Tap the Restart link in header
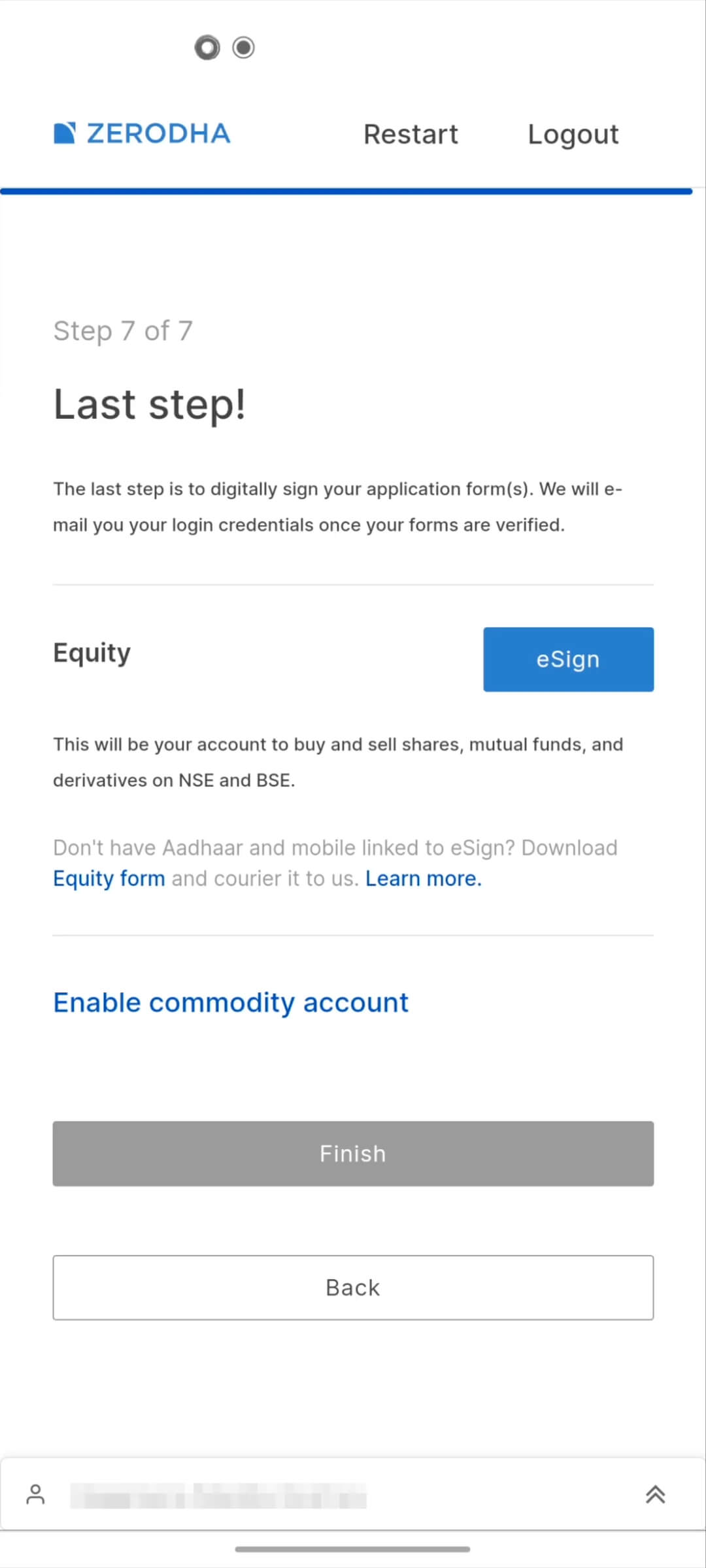Viewport: 706px width, 1568px height. coord(411,135)
